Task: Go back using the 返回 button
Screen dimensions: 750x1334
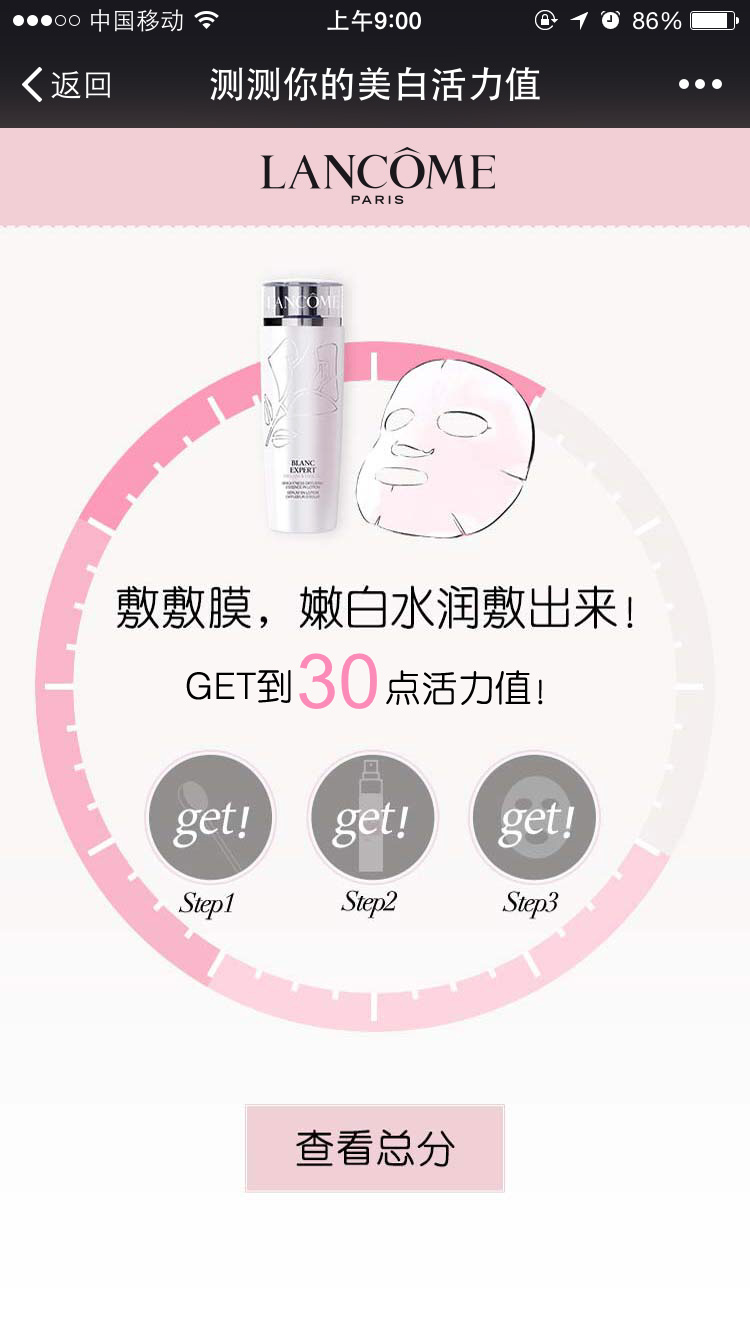Action: (66, 85)
